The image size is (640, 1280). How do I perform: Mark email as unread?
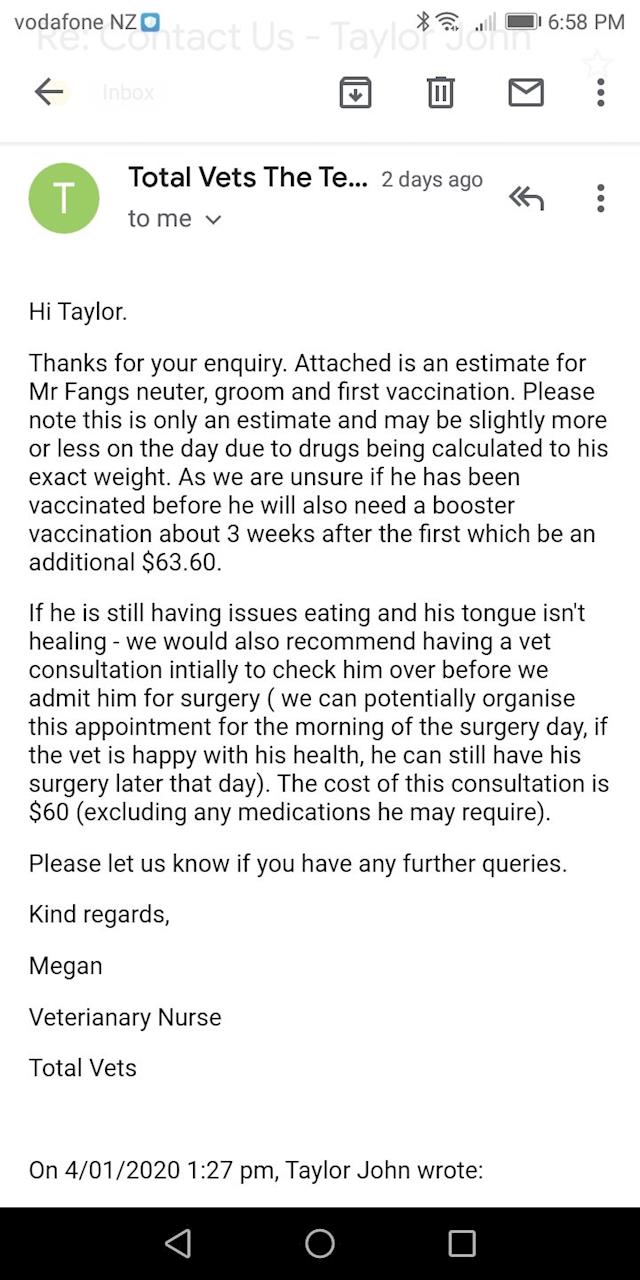point(526,93)
